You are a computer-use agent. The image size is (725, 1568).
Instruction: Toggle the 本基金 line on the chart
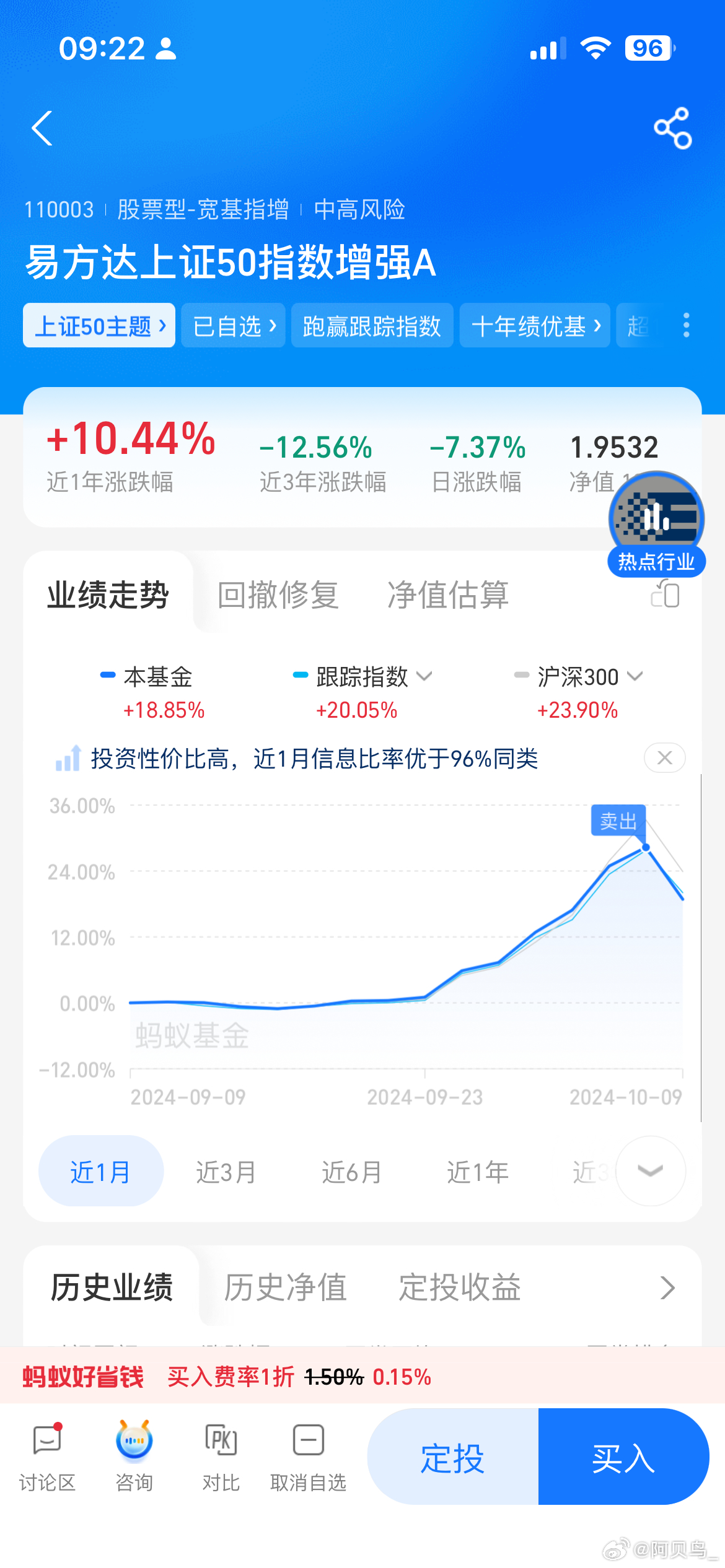pyautogui.click(x=157, y=677)
